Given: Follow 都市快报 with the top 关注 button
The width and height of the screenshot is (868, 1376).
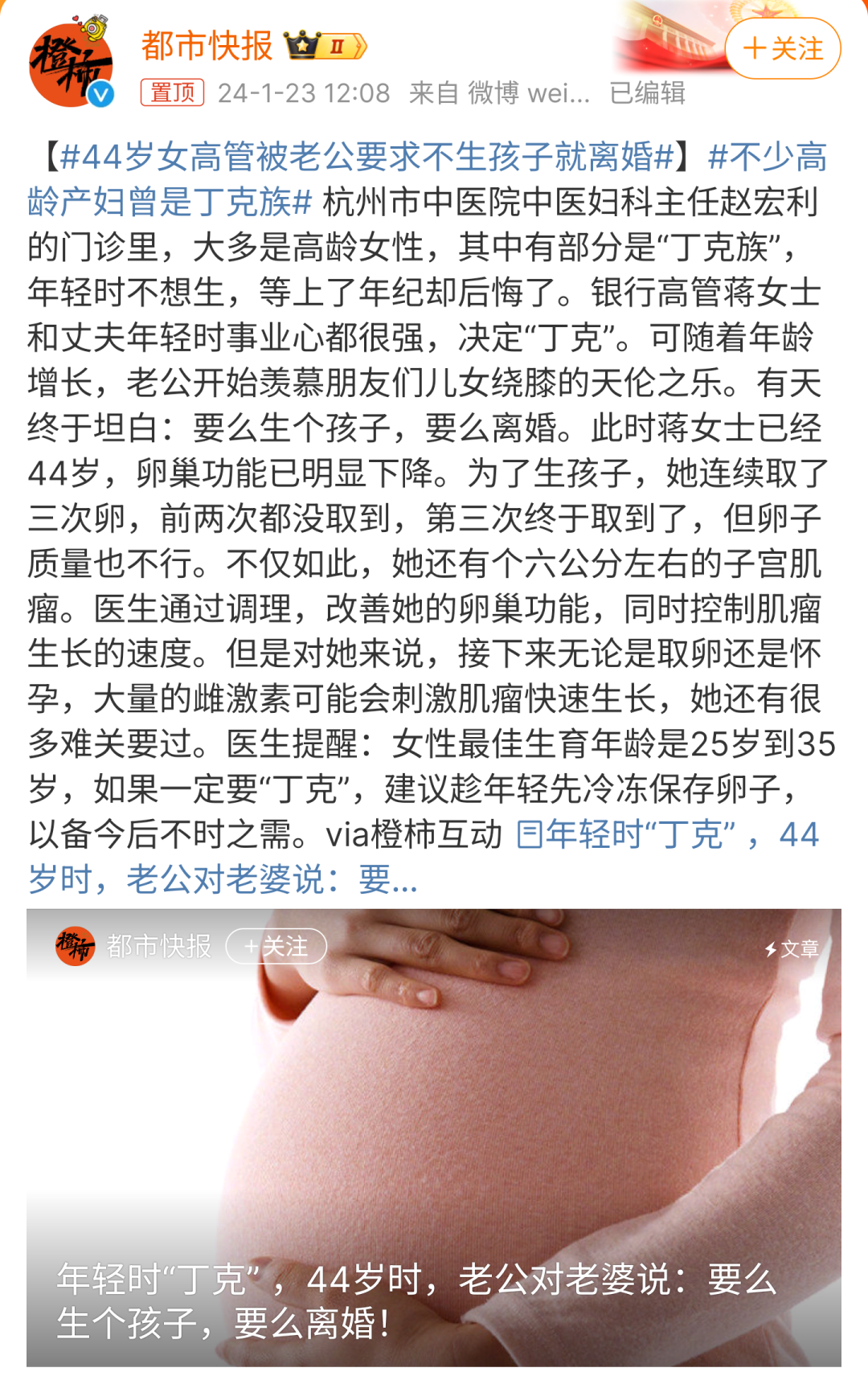Looking at the screenshot, I should pyautogui.click(x=782, y=48).
